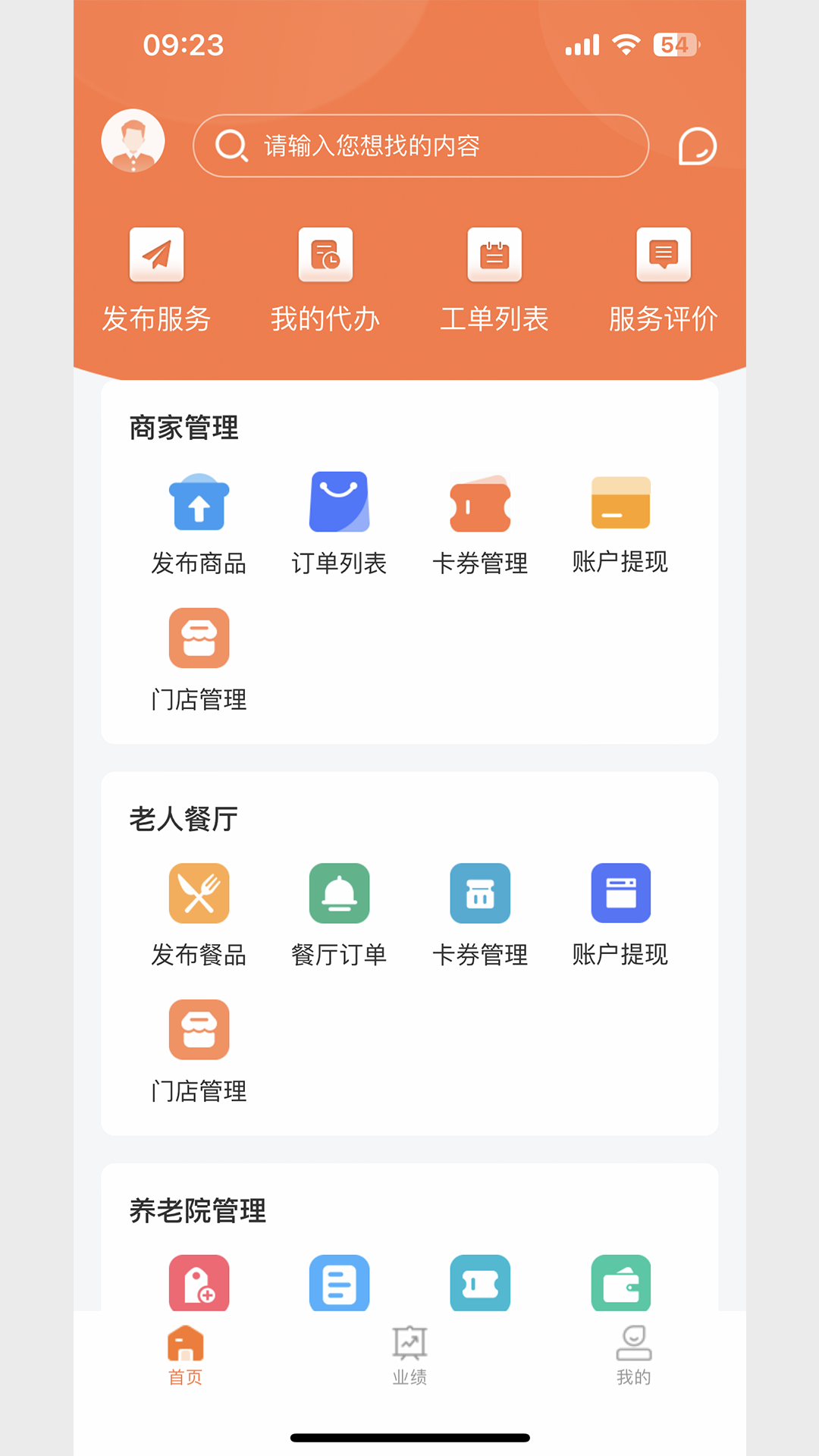Click the red icon under 养老院管理

pyautogui.click(x=199, y=1284)
